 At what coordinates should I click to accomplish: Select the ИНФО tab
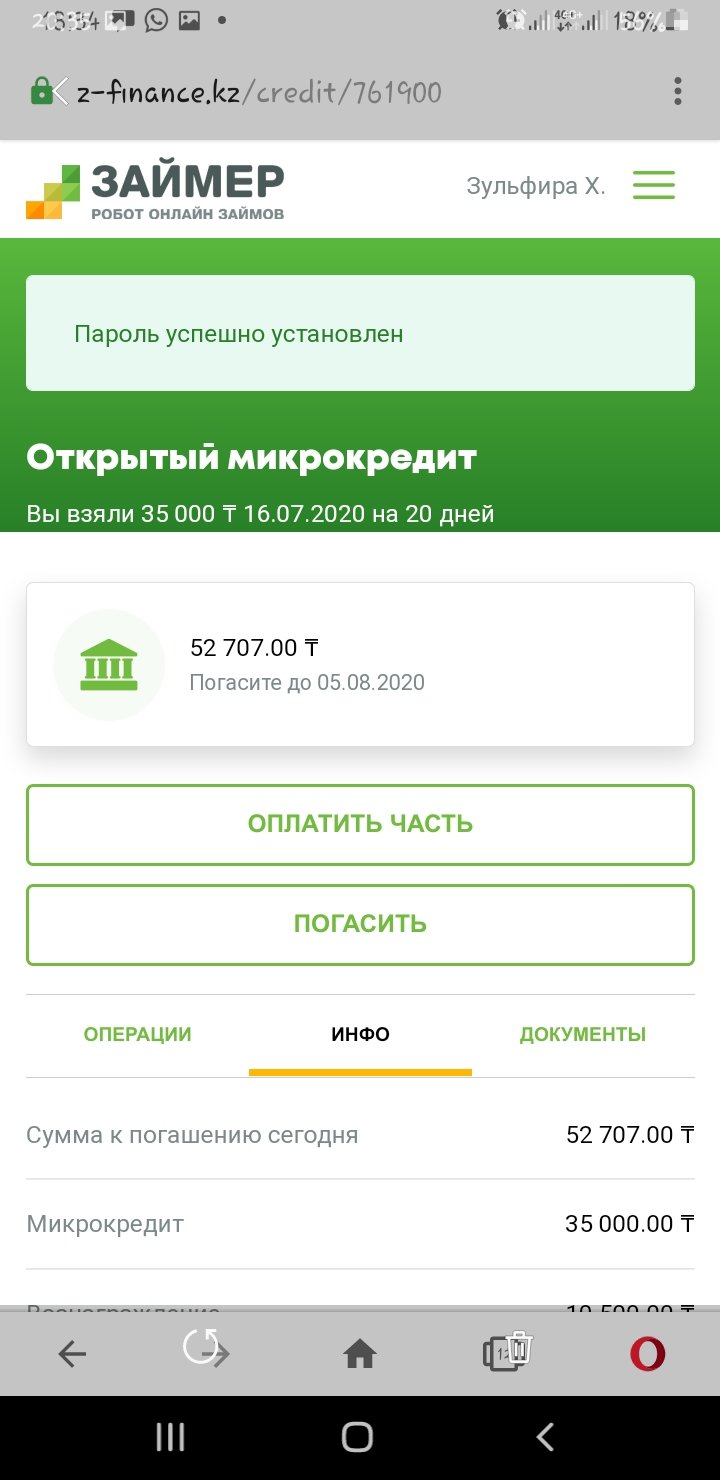tap(360, 1035)
